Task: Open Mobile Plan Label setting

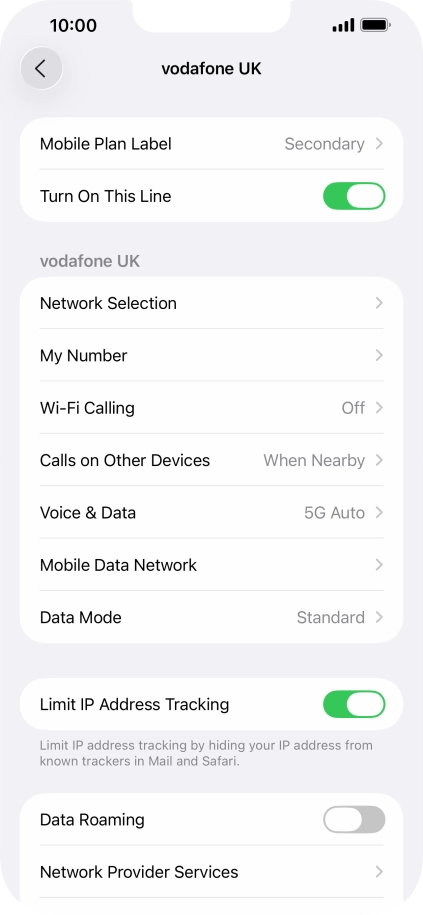Action: pyautogui.click(x=211, y=144)
